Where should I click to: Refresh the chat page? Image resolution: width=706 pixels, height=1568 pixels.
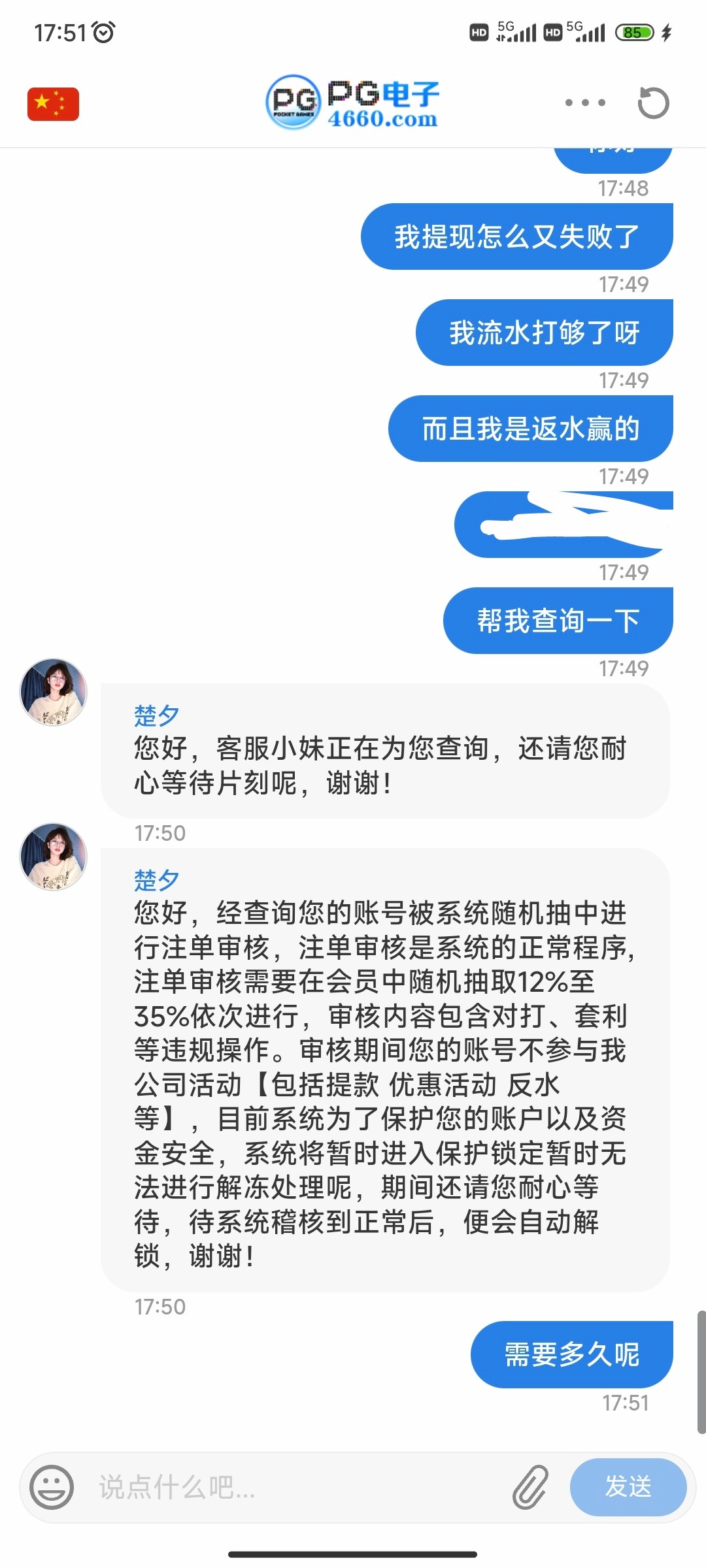coord(653,102)
